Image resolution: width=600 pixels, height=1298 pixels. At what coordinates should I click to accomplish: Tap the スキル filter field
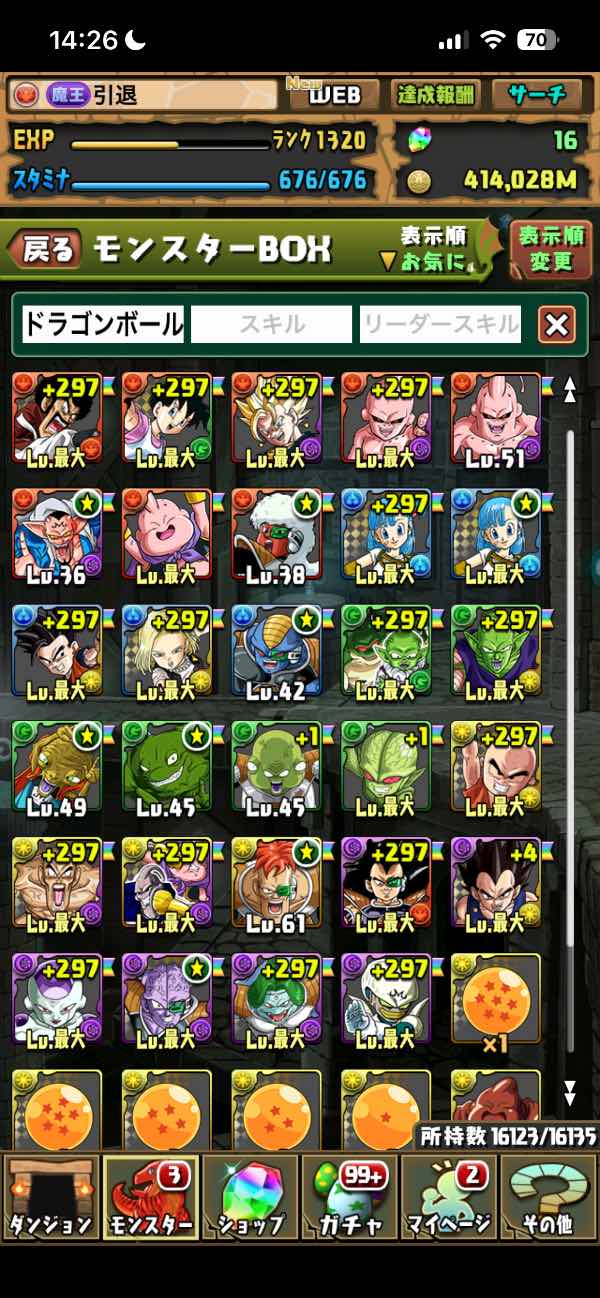click(x=272, y=324)
